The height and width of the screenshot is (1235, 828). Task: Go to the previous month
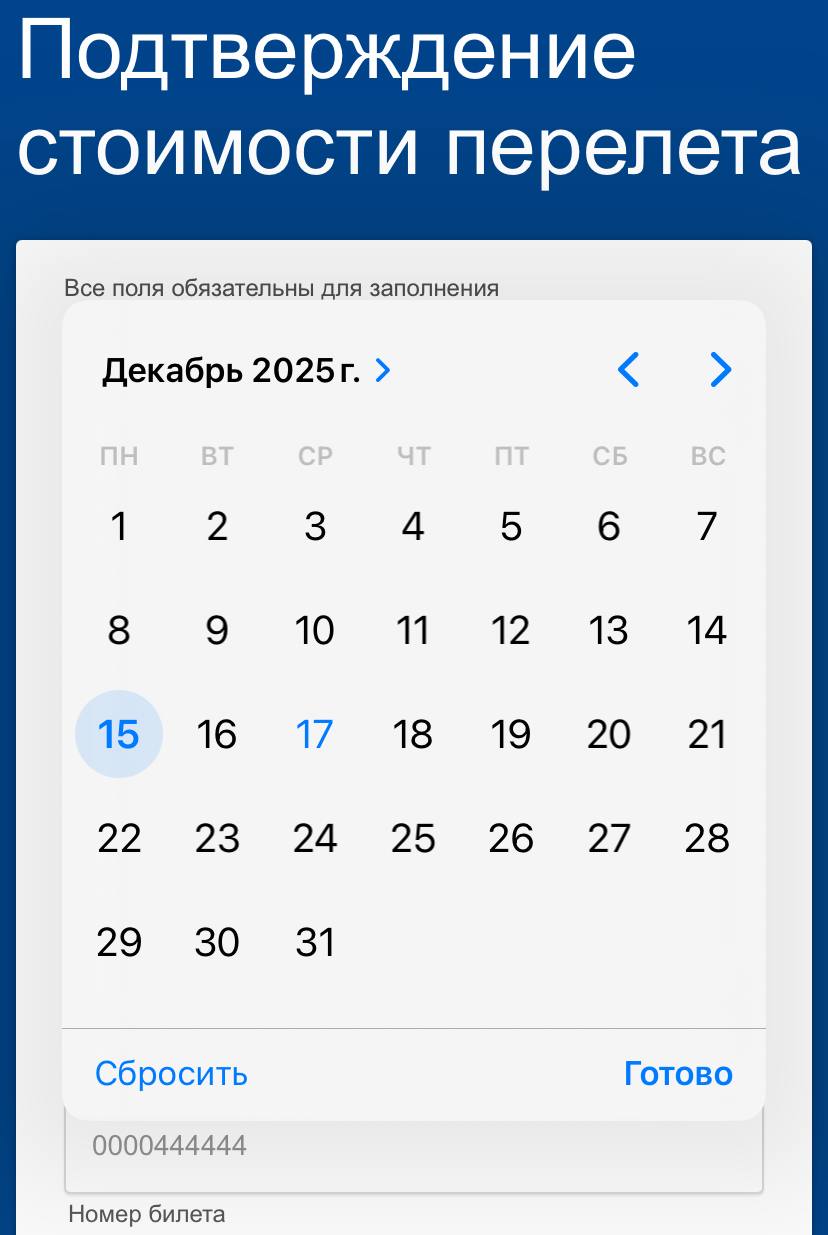click(x=628, y=370)
